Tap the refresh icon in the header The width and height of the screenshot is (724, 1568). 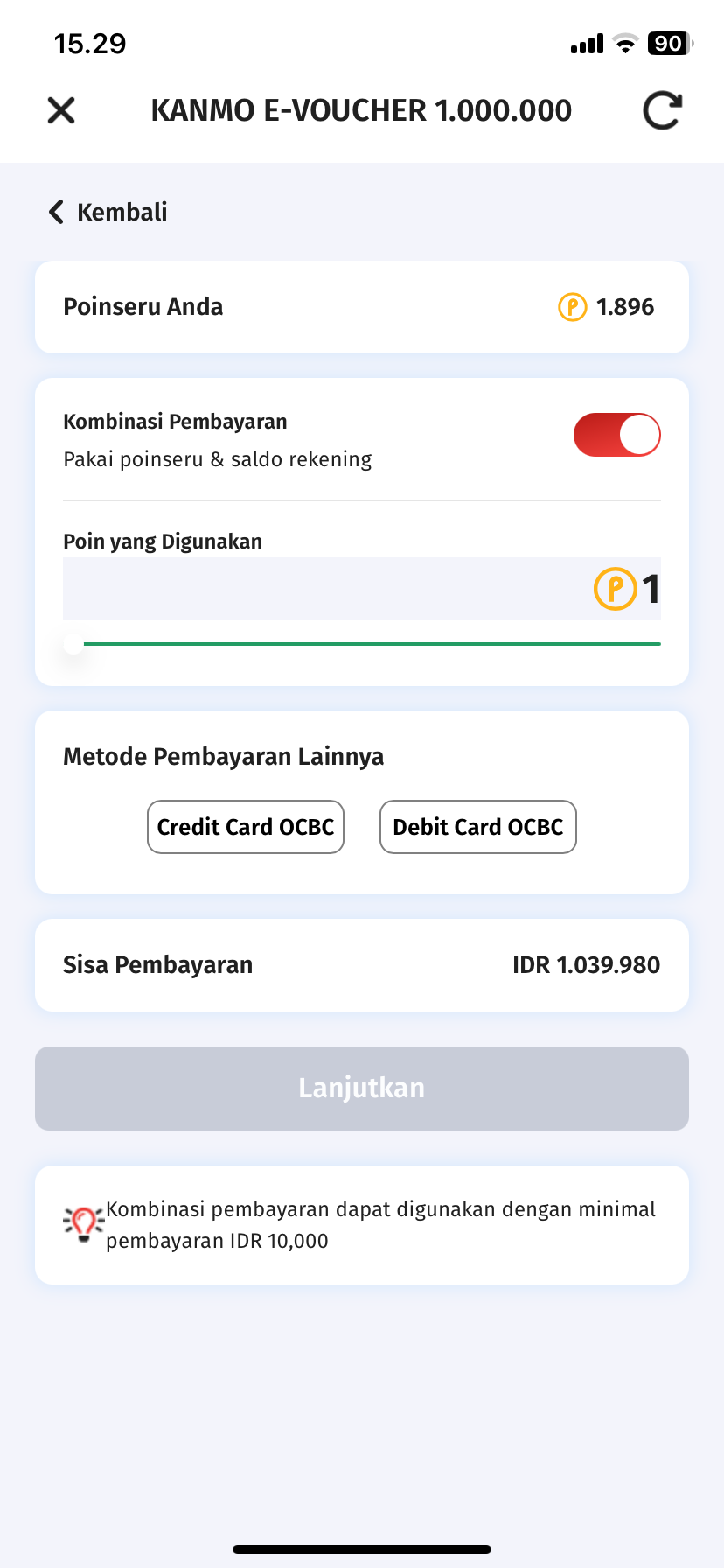coord(662,109)
